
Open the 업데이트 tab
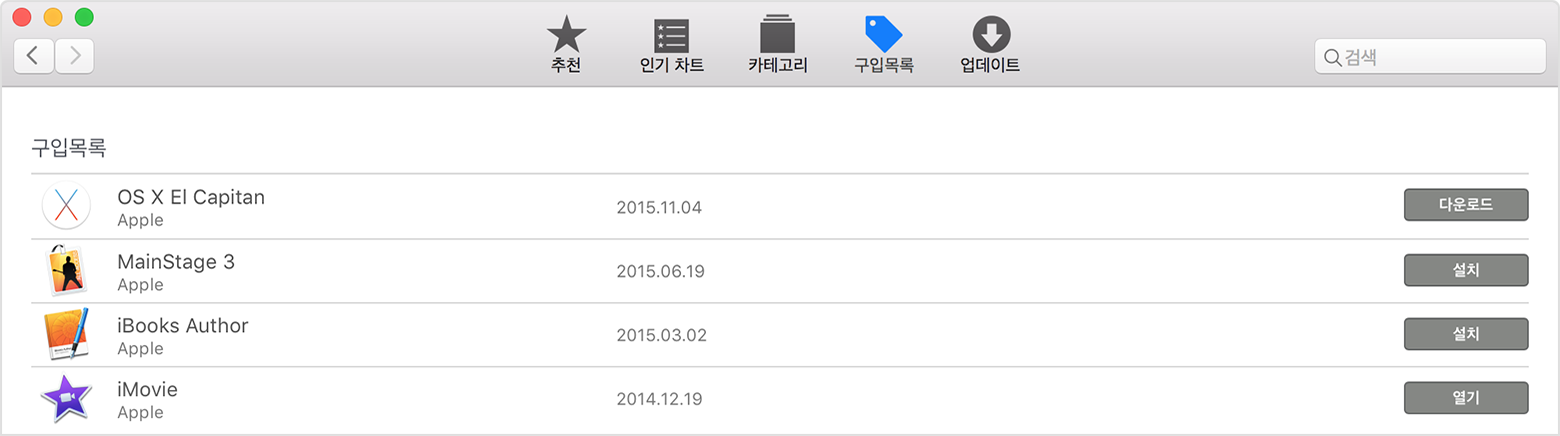990,46
